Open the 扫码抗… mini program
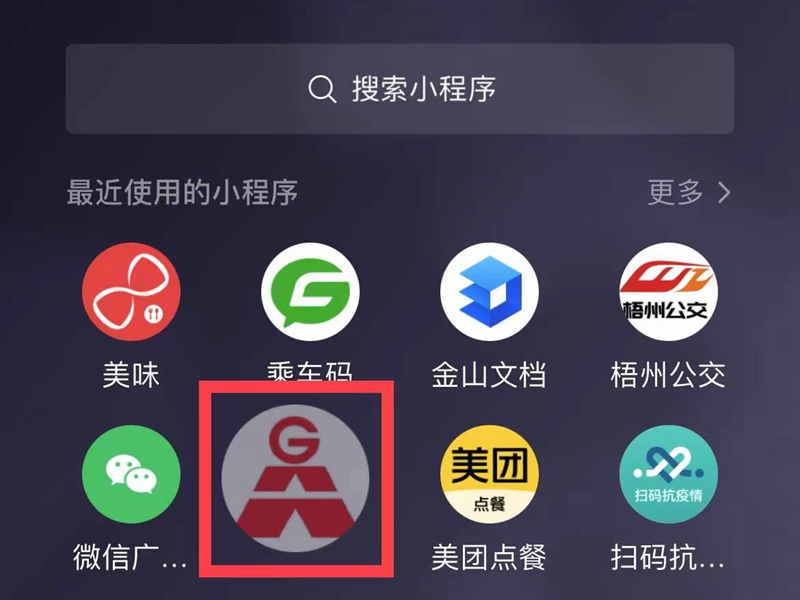This screenshot has width=800, height=600. pyautogui.click(x=668, y=474)
